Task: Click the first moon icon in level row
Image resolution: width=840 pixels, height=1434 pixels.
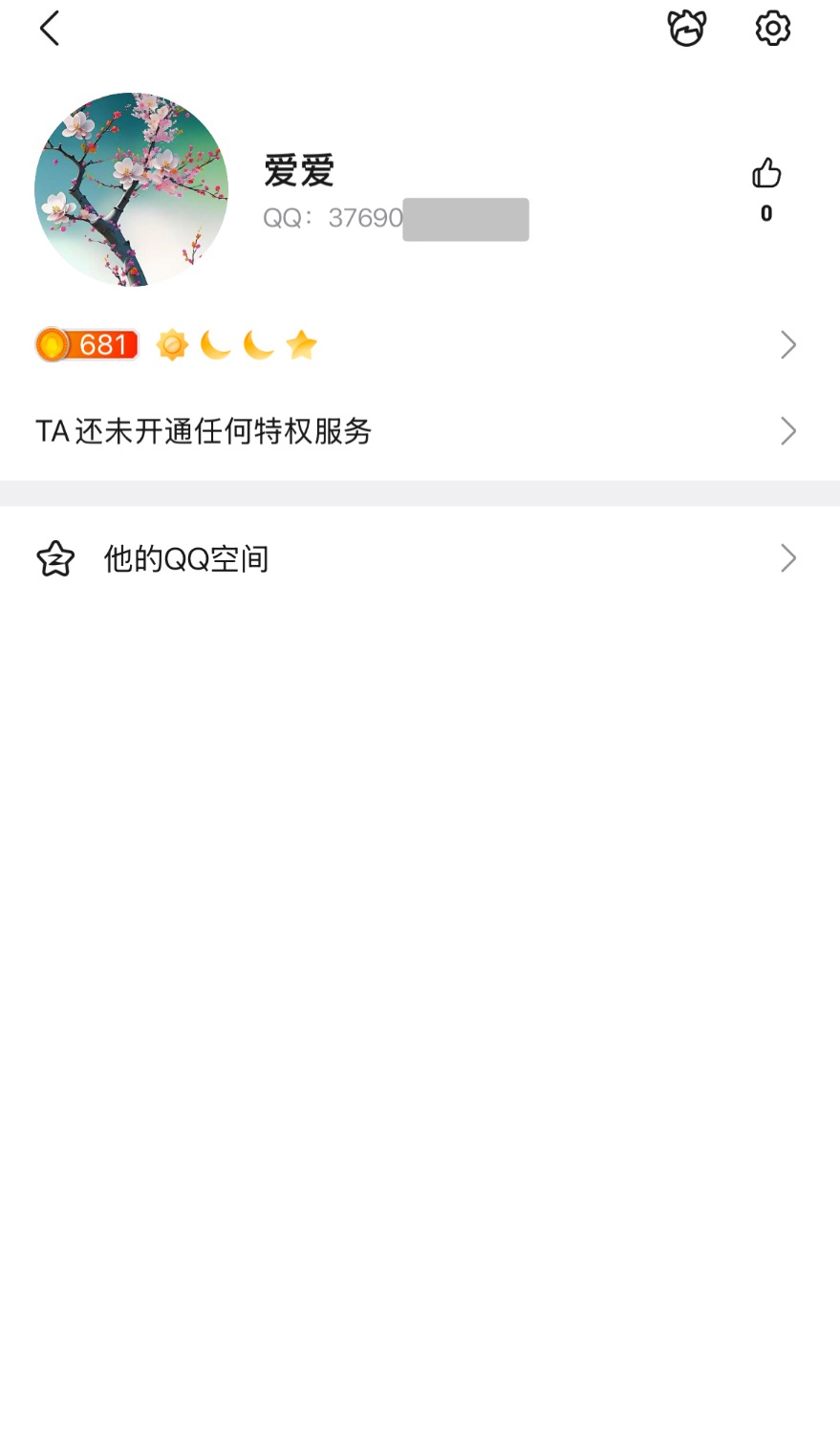Action: click(215, 344)
